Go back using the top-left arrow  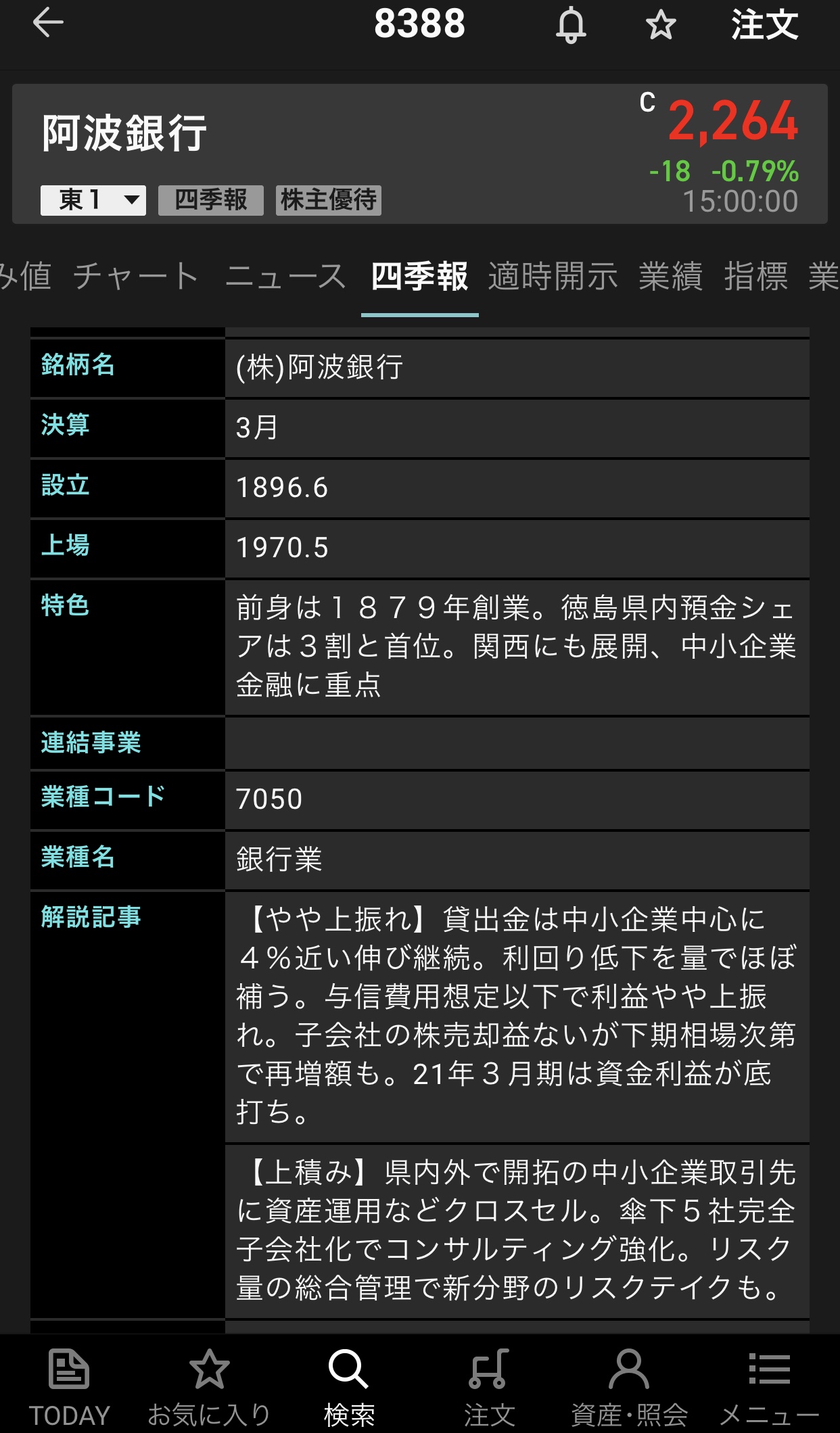pos(48,23)
